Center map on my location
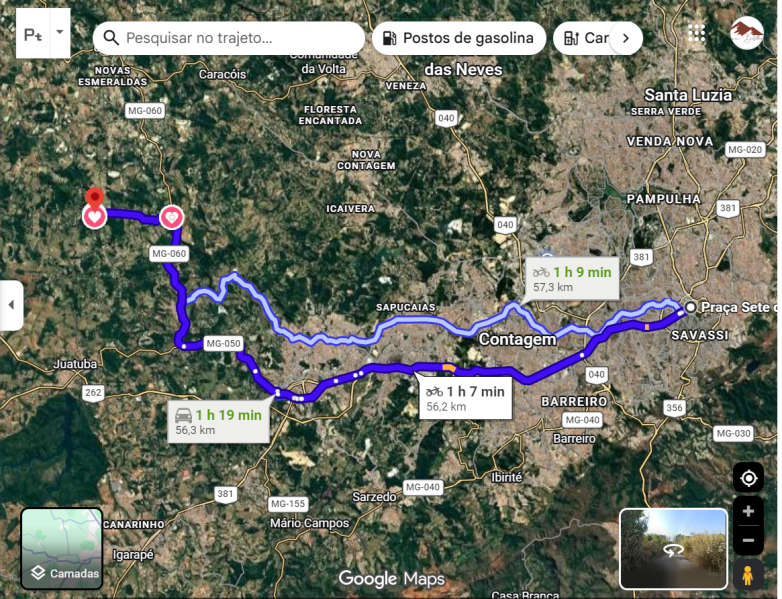 [x=748, y=478]
